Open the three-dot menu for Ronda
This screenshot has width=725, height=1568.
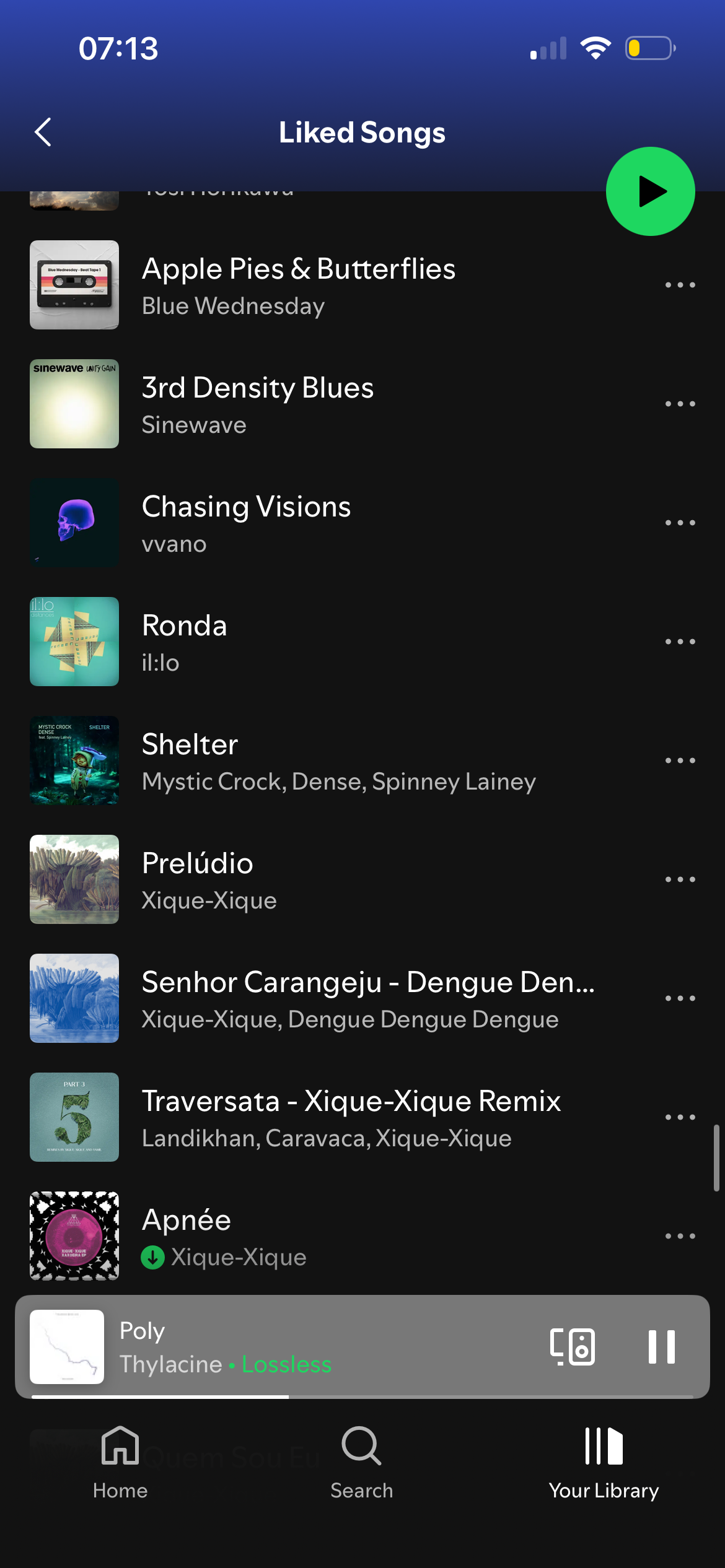coord(680,642)
